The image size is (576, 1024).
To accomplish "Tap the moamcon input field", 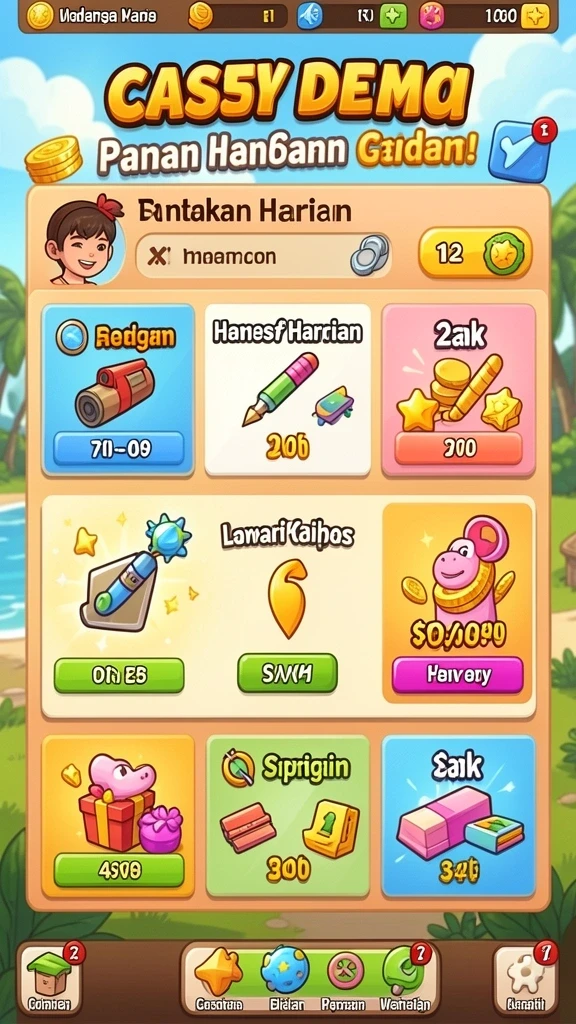I will 263,256.
